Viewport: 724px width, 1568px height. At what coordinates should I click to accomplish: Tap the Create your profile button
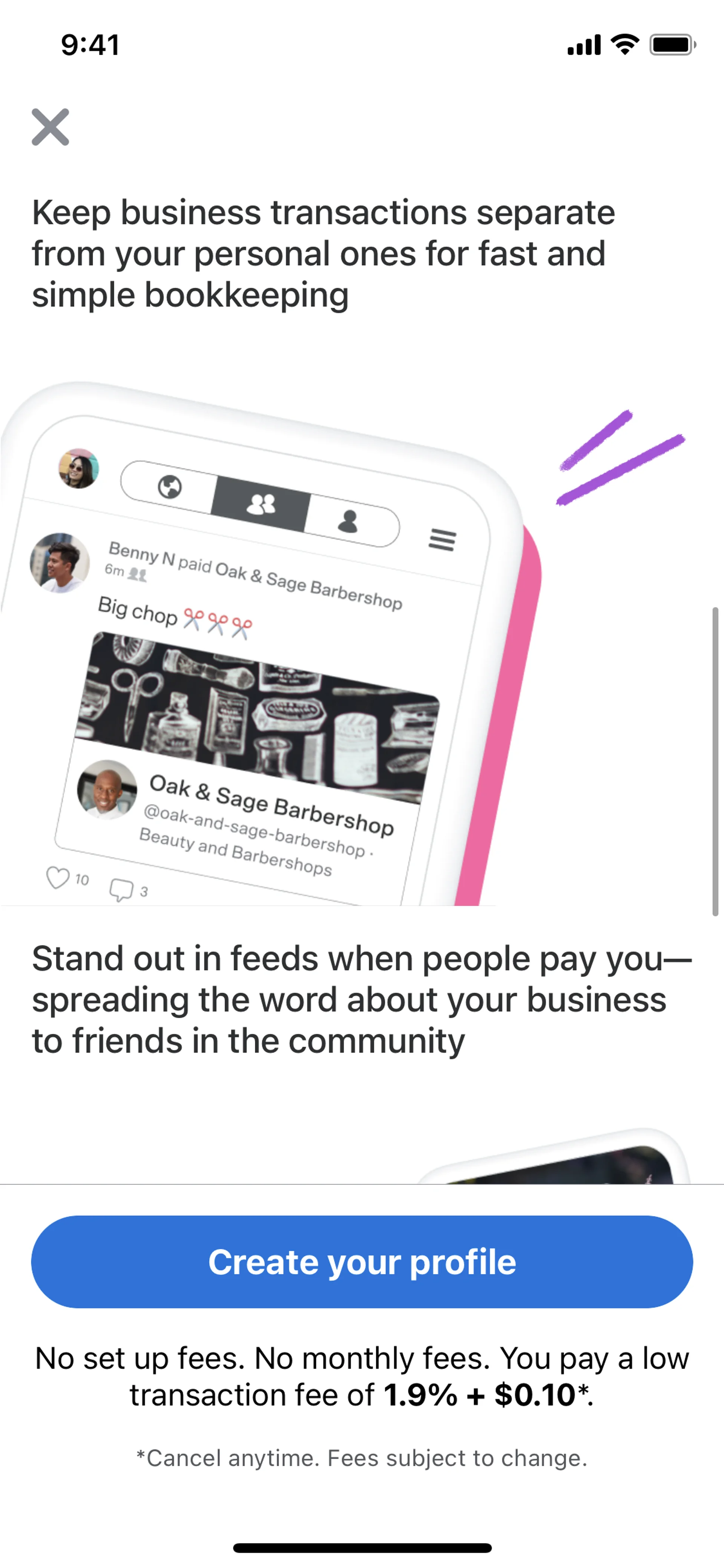click(x=362, y=1262)
